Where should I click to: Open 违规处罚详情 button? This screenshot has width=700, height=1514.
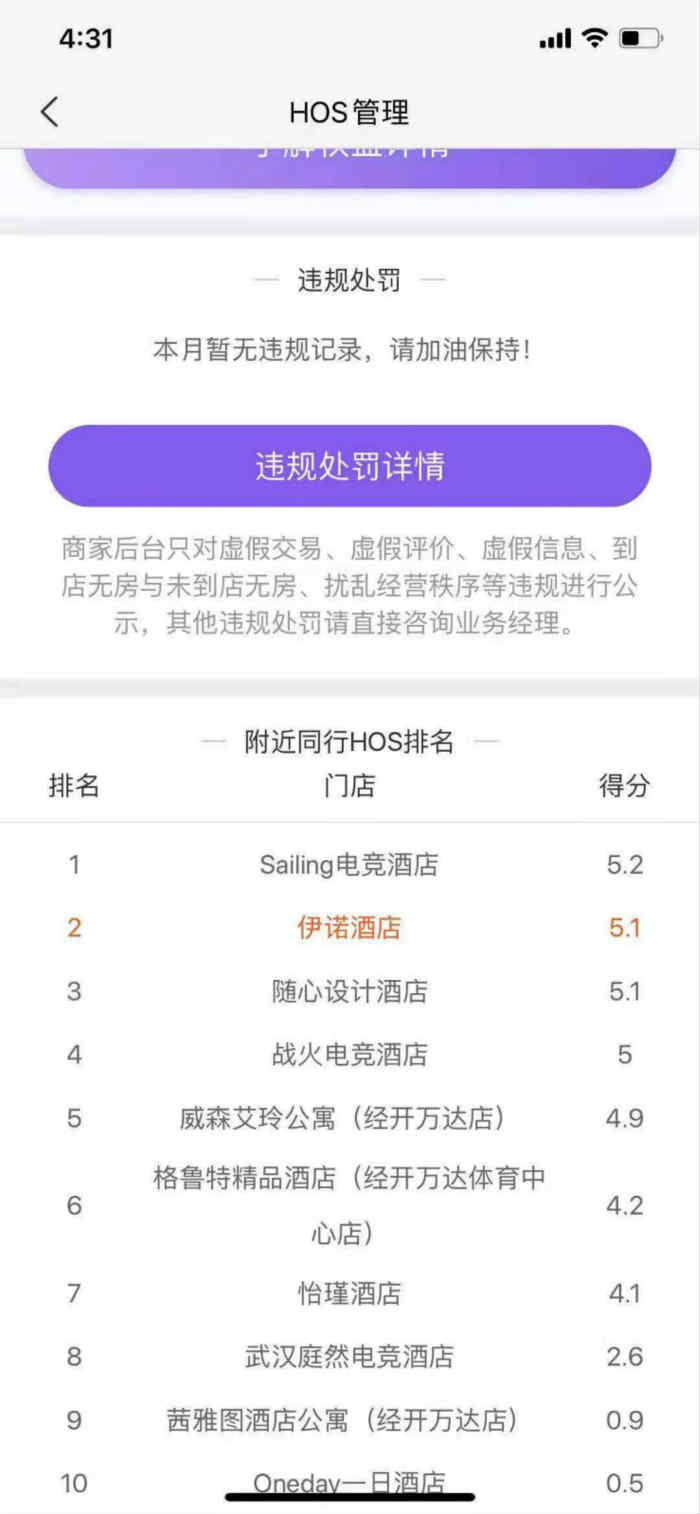(x=350, y=466)
